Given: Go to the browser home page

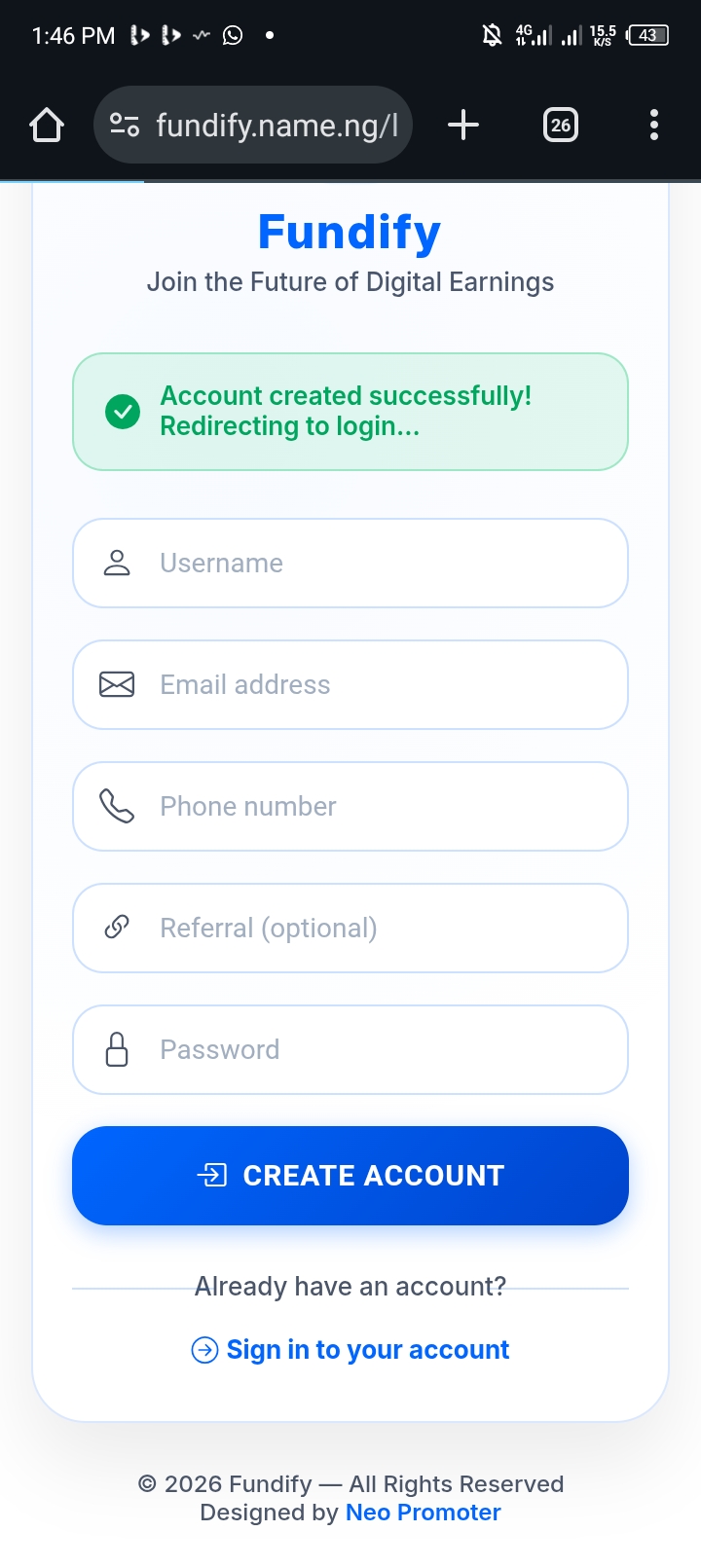Looking at the screenshot, I should pos(47,125).
